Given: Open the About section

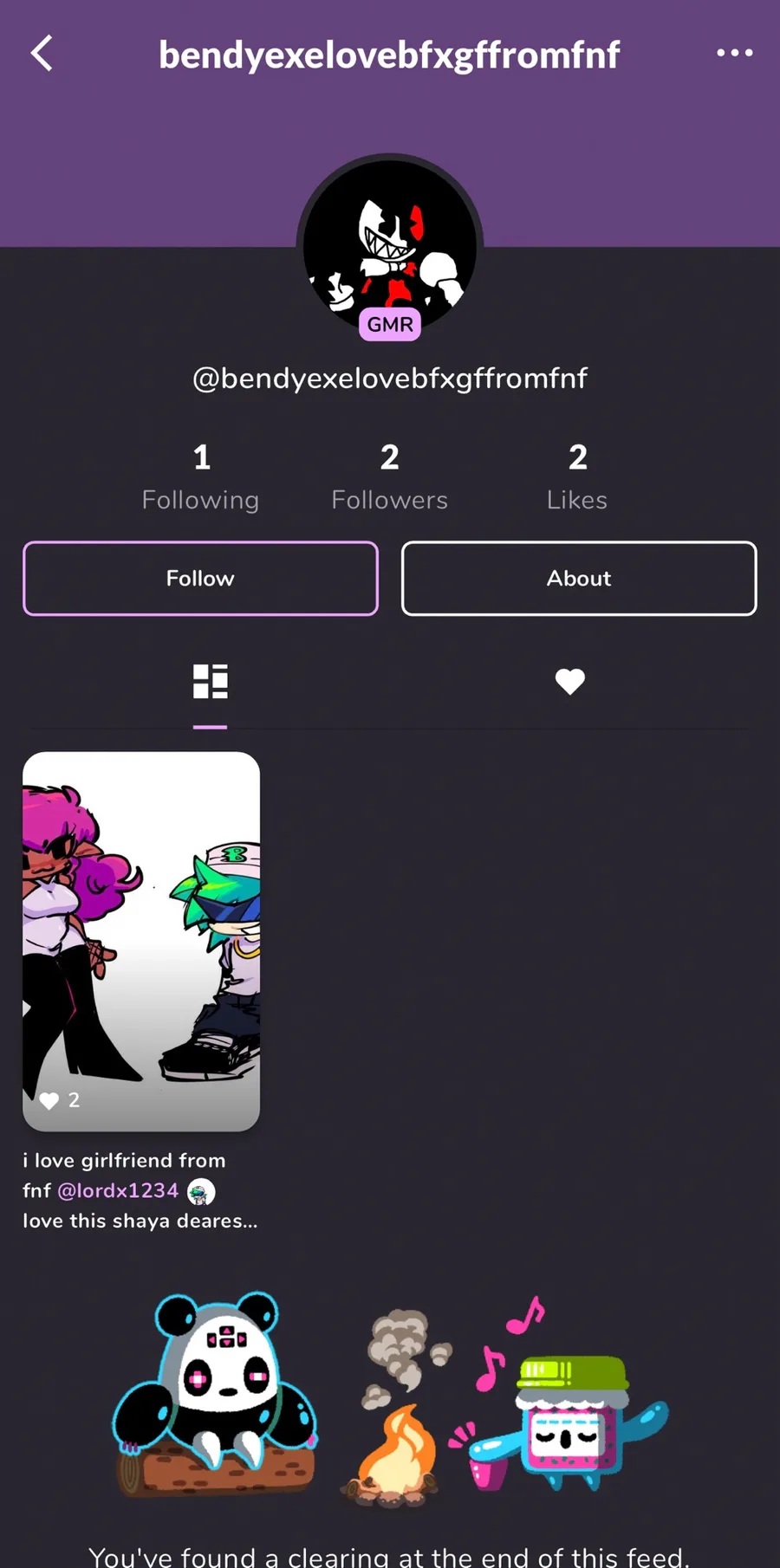Looking at the screenshot, I should [x=579, y=579].
